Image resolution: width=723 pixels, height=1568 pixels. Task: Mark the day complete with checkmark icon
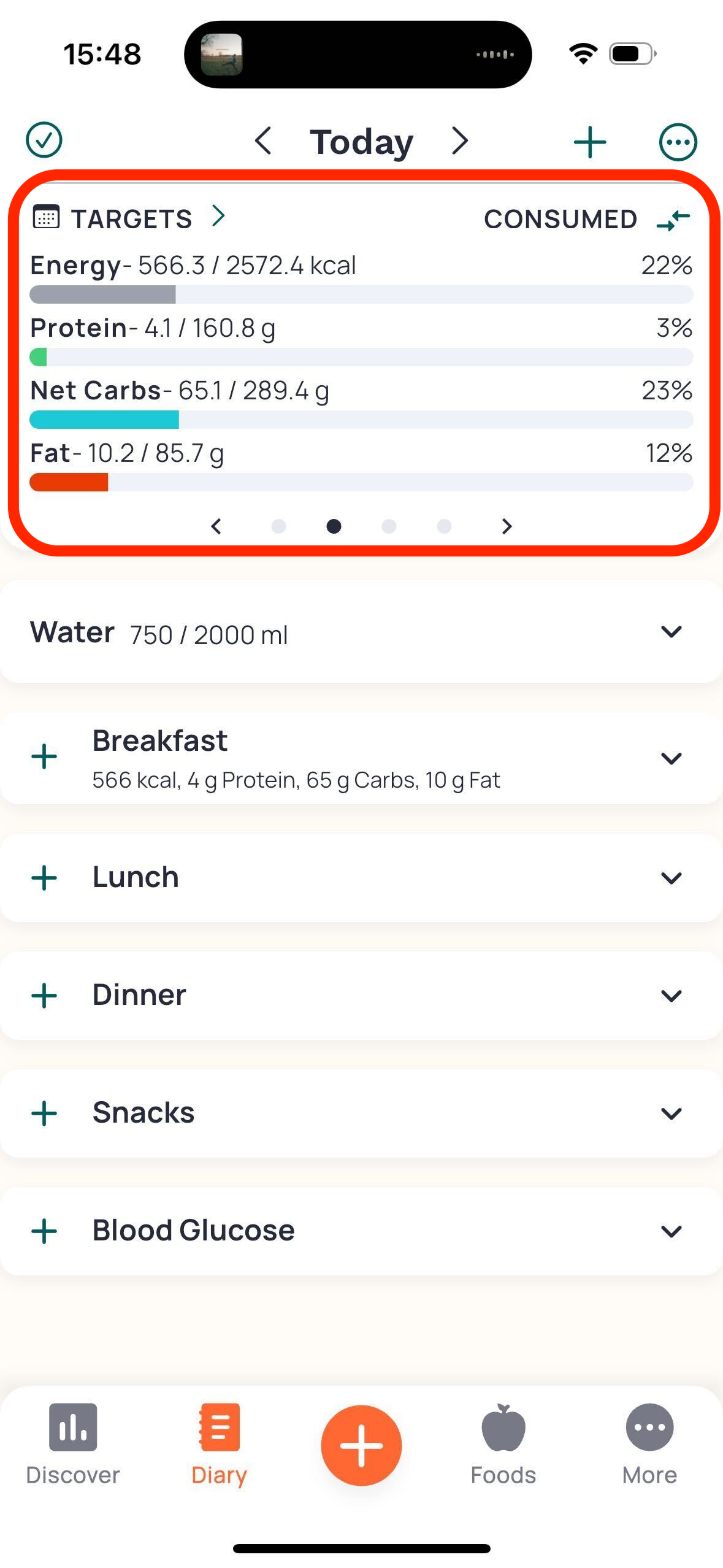tap(44, 140)
